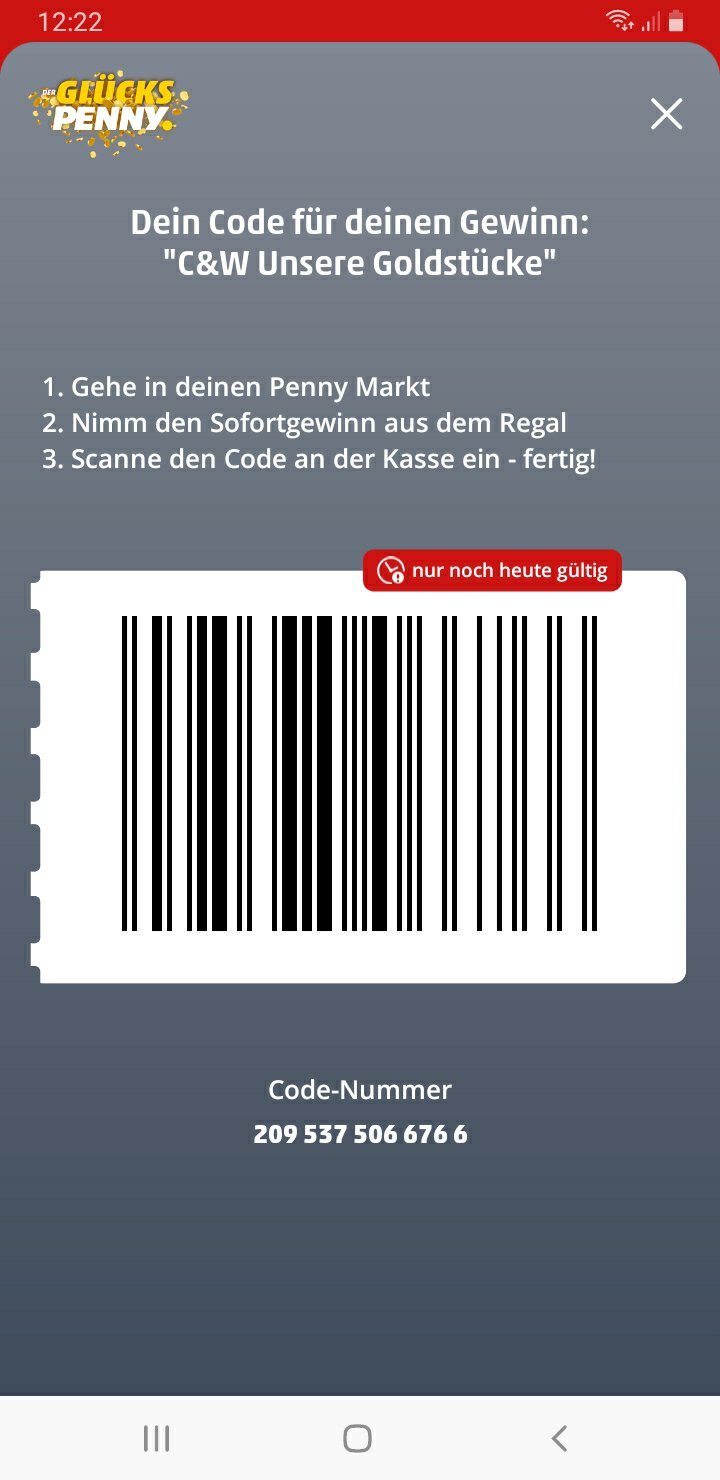The height and width of the screenshot is (1480, 720).
Task: Go back using the system back button
Action: point(559,1438)
